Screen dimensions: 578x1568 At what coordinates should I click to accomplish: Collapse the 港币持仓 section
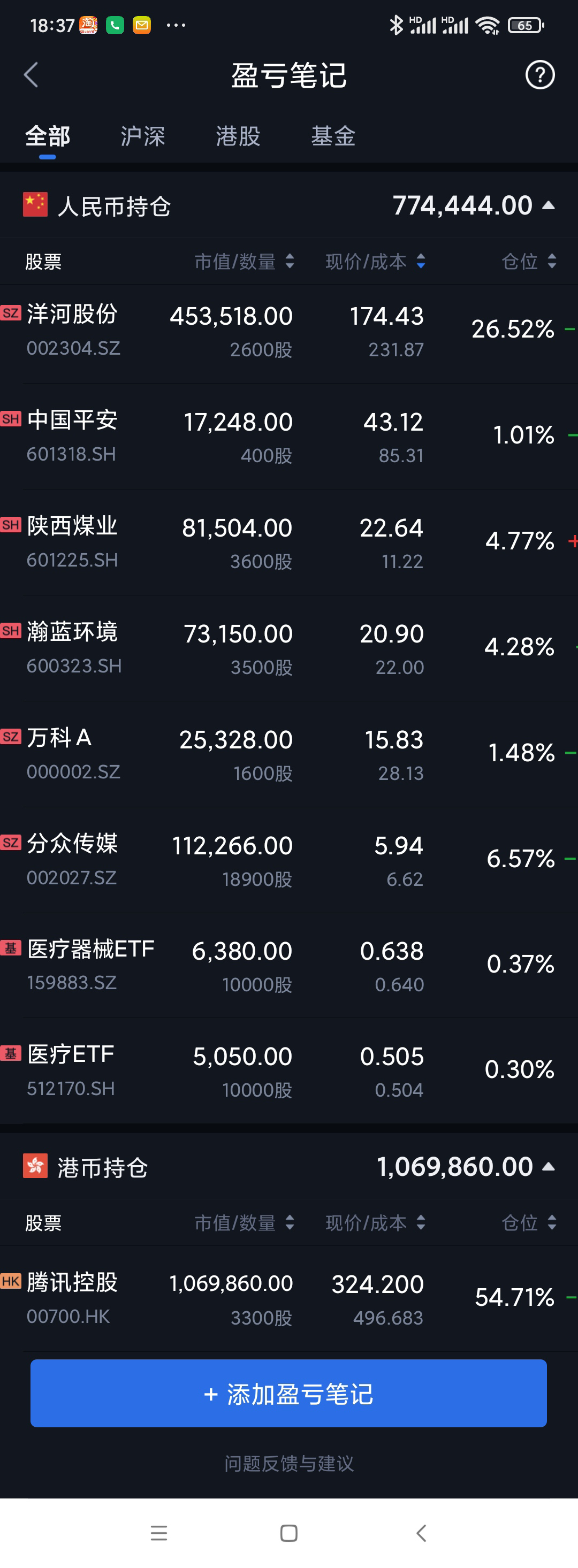coord(548,1167)
